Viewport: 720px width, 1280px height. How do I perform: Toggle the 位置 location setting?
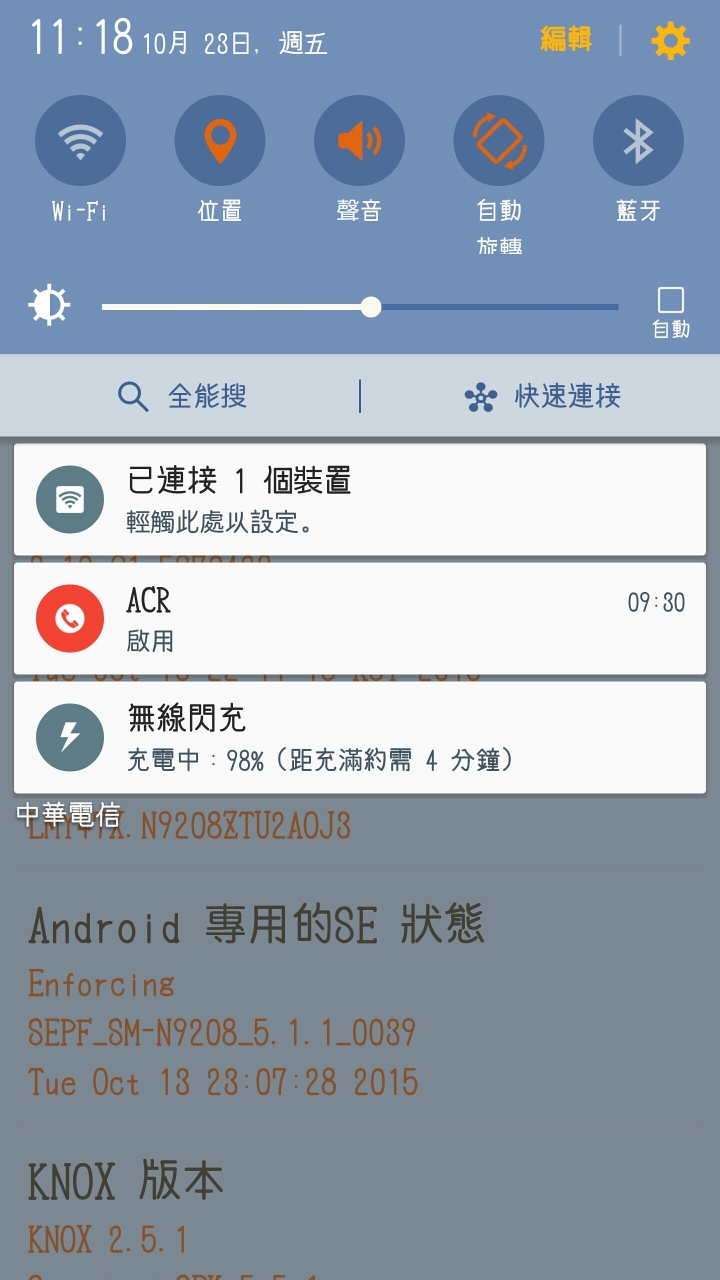click(x=220, y=141)
